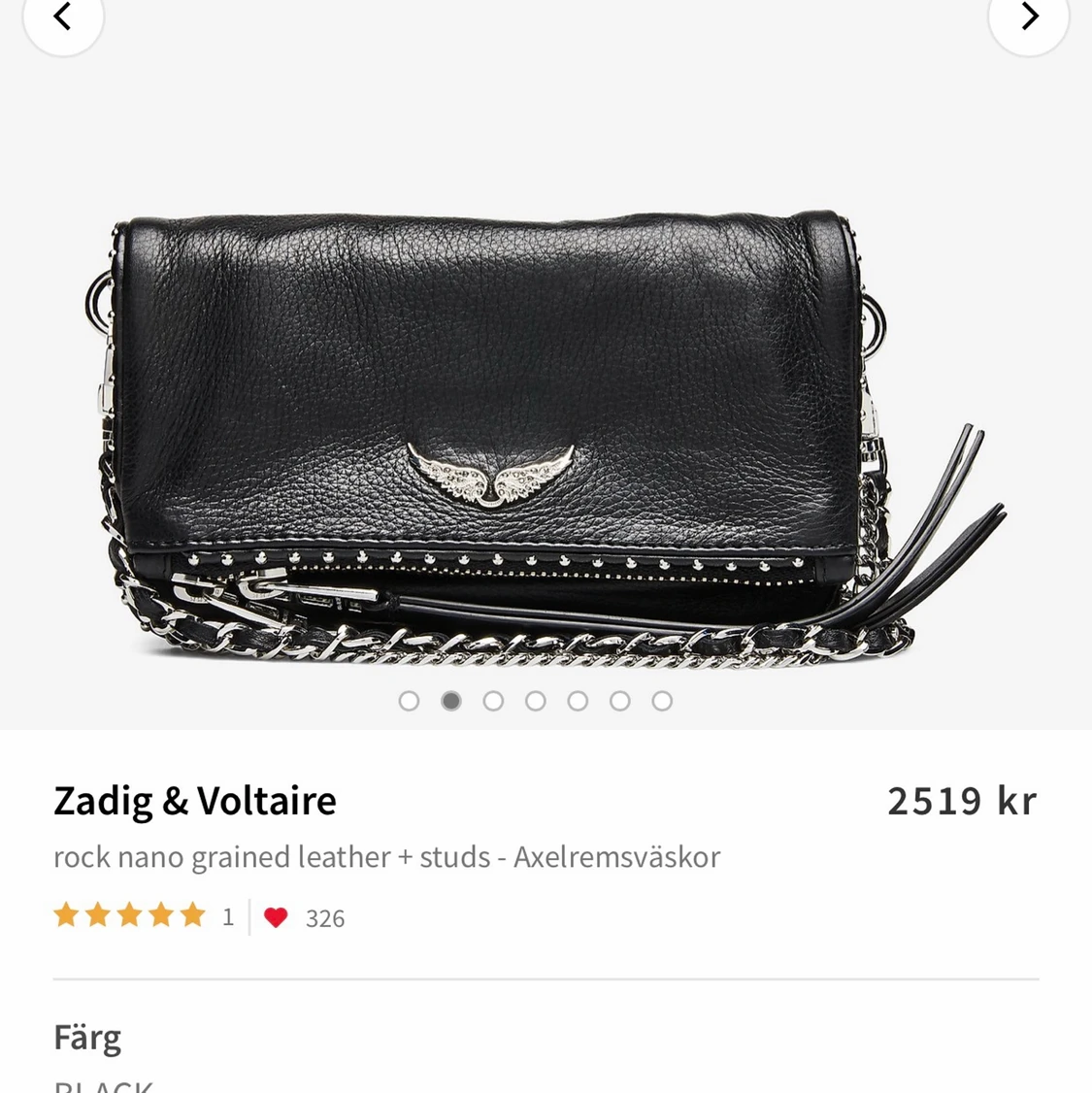
Task: Click the fourth carousel indicator dot
Action: pyautogui.click(x=536, y=700)
